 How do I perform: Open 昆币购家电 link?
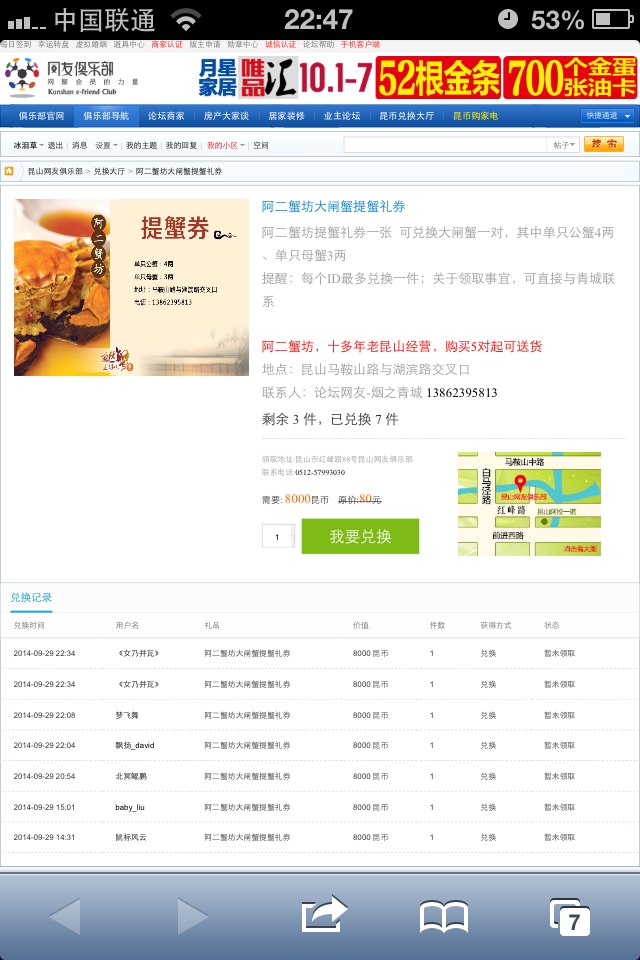click(x=475, y=116)
